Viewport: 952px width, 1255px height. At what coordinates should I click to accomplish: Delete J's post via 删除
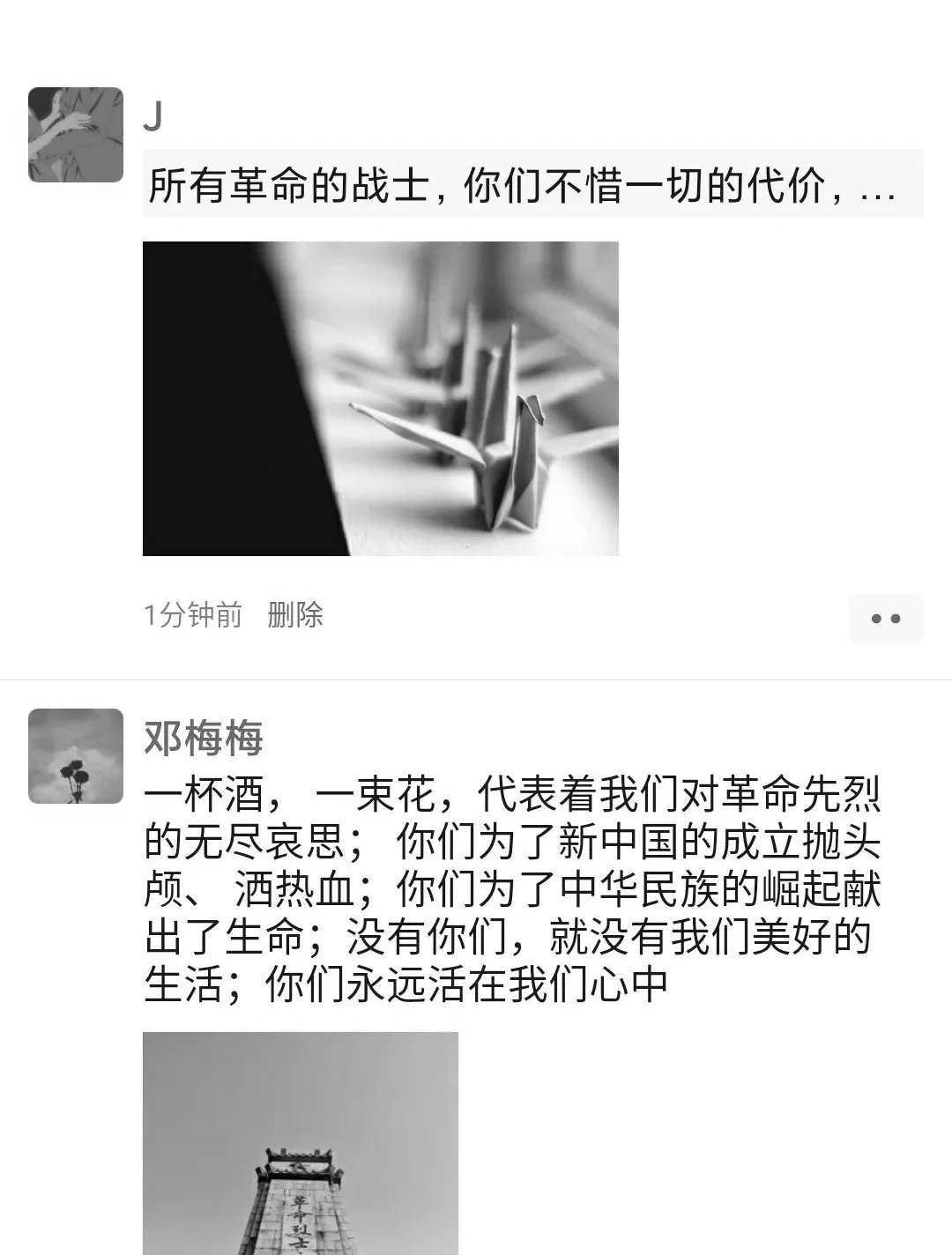pyautogui.click(x=295, y=614)
